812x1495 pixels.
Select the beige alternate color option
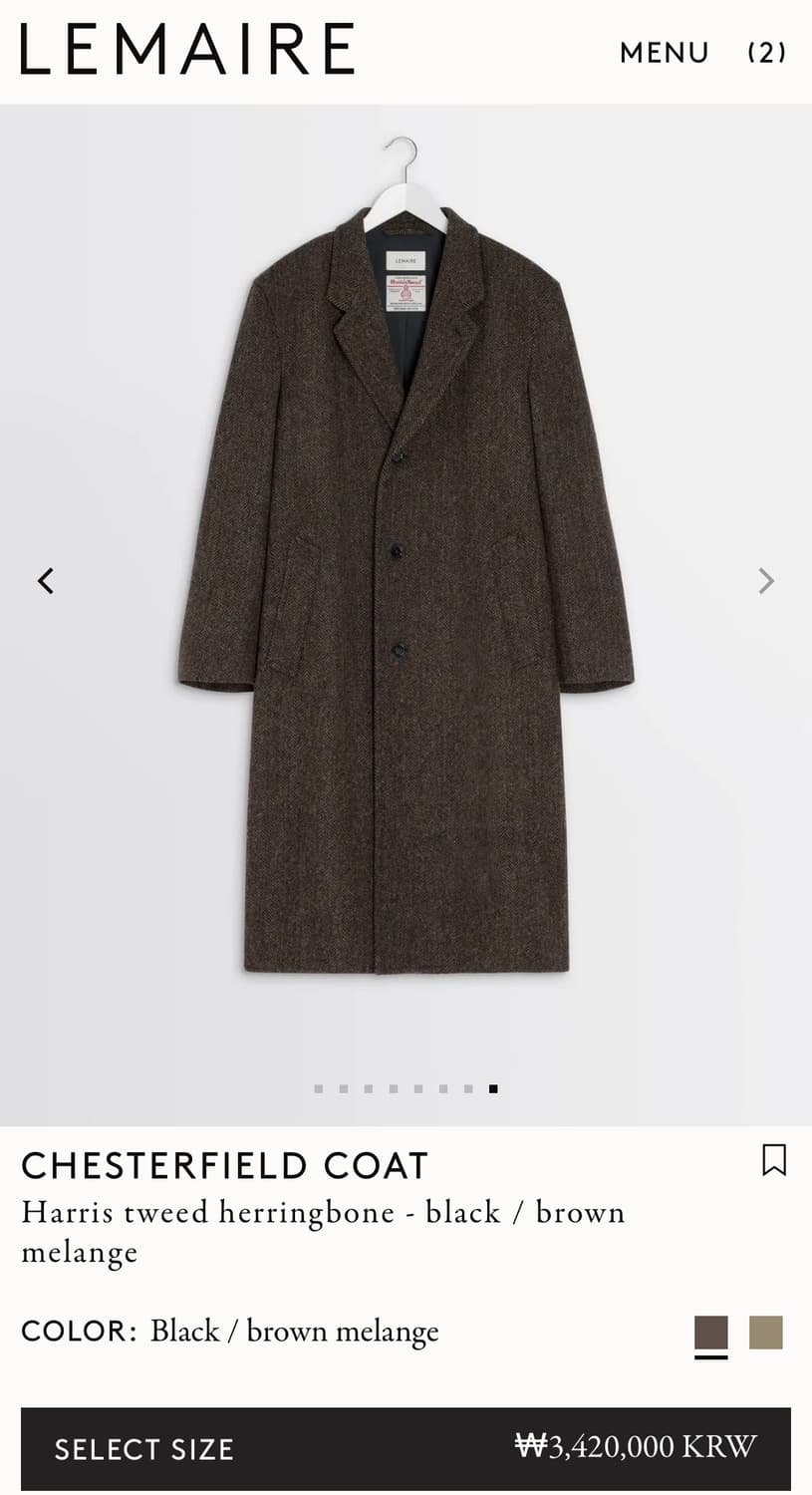pyautogui.click(x=764, y=1331)
